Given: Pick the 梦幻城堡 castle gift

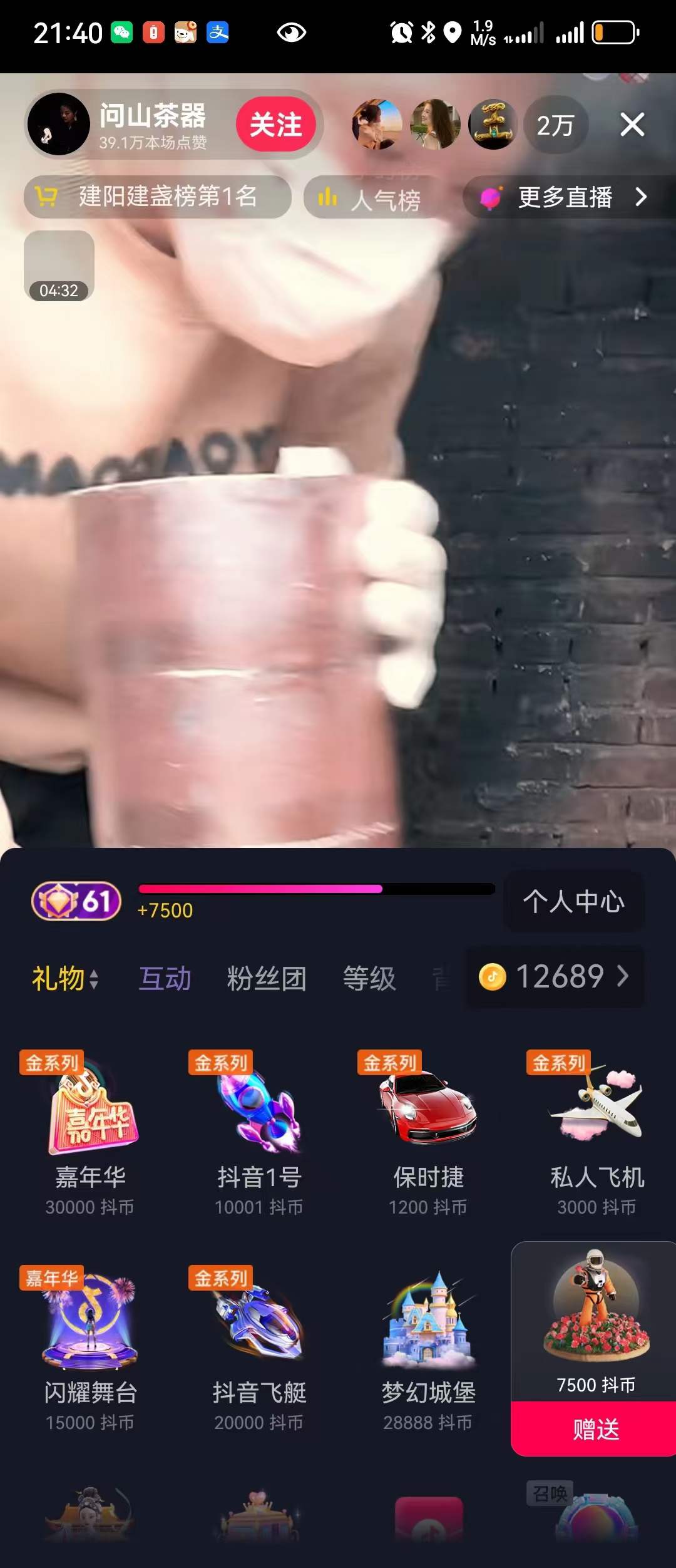Looking at the screenshot, I should [x=428, y=1346].
